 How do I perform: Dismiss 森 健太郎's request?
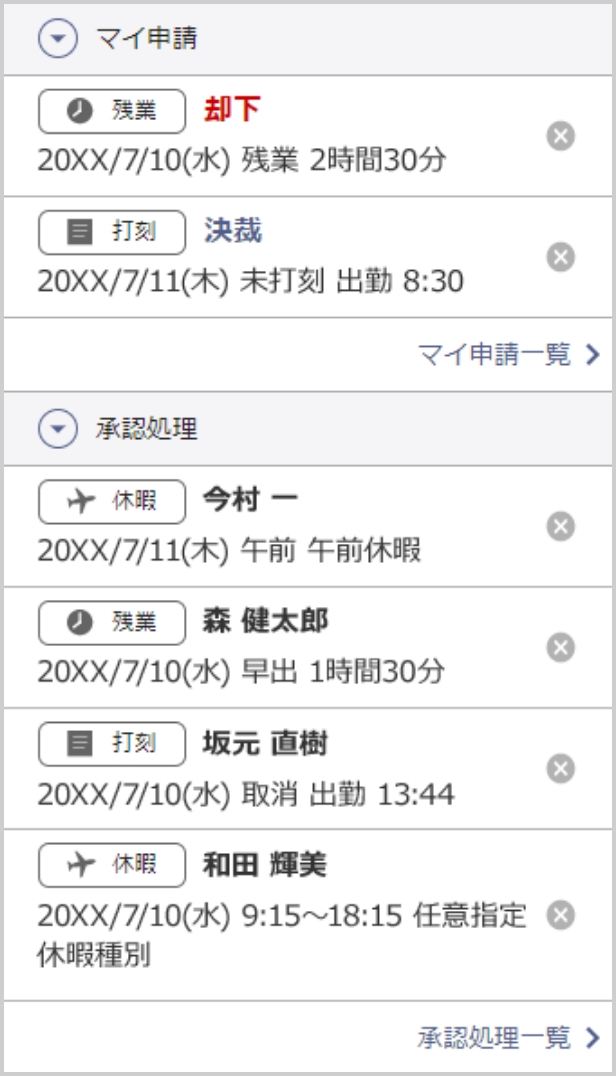(x=561, y=648)
